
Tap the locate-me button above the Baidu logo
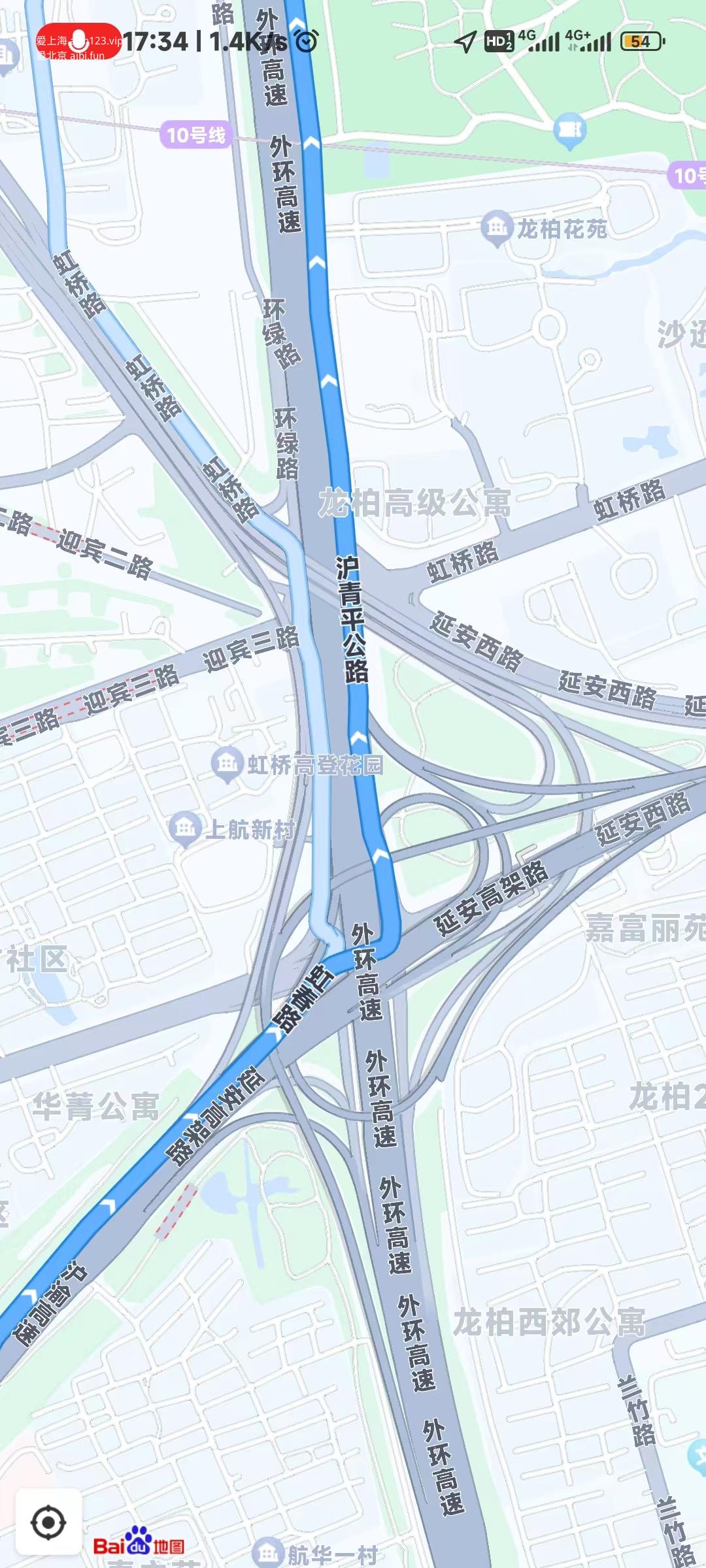tap(48, 1522)
